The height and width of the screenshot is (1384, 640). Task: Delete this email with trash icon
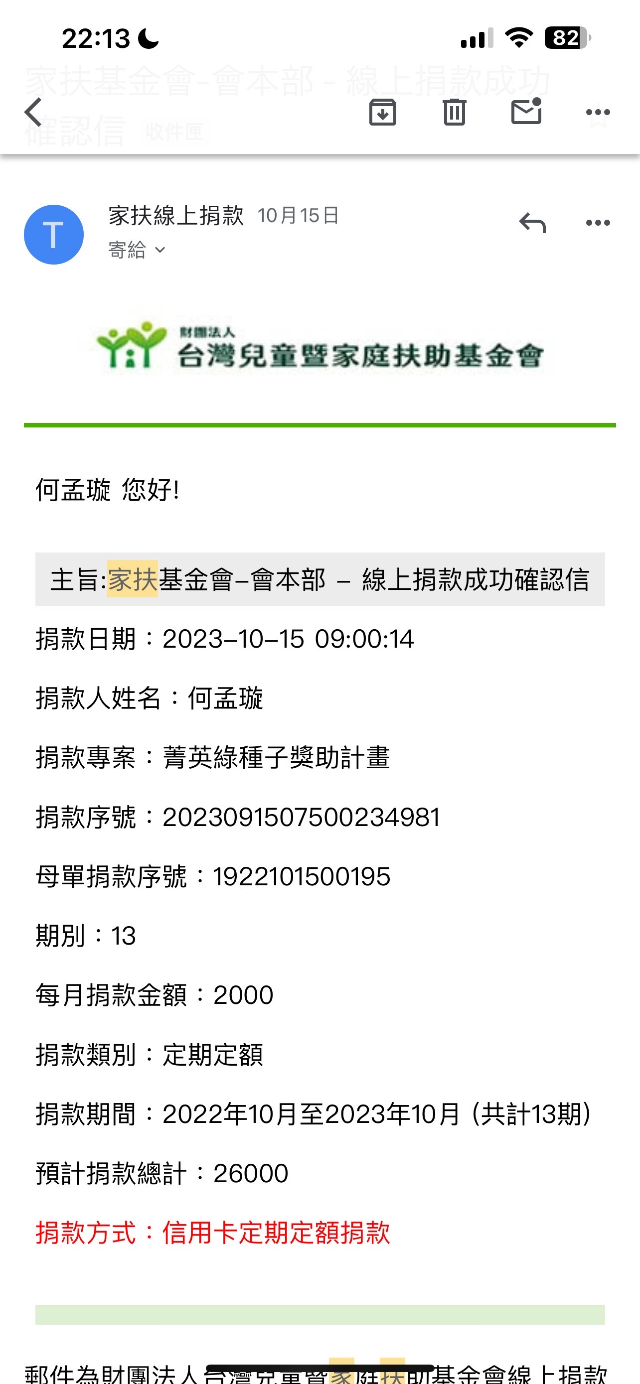(454, 112)
